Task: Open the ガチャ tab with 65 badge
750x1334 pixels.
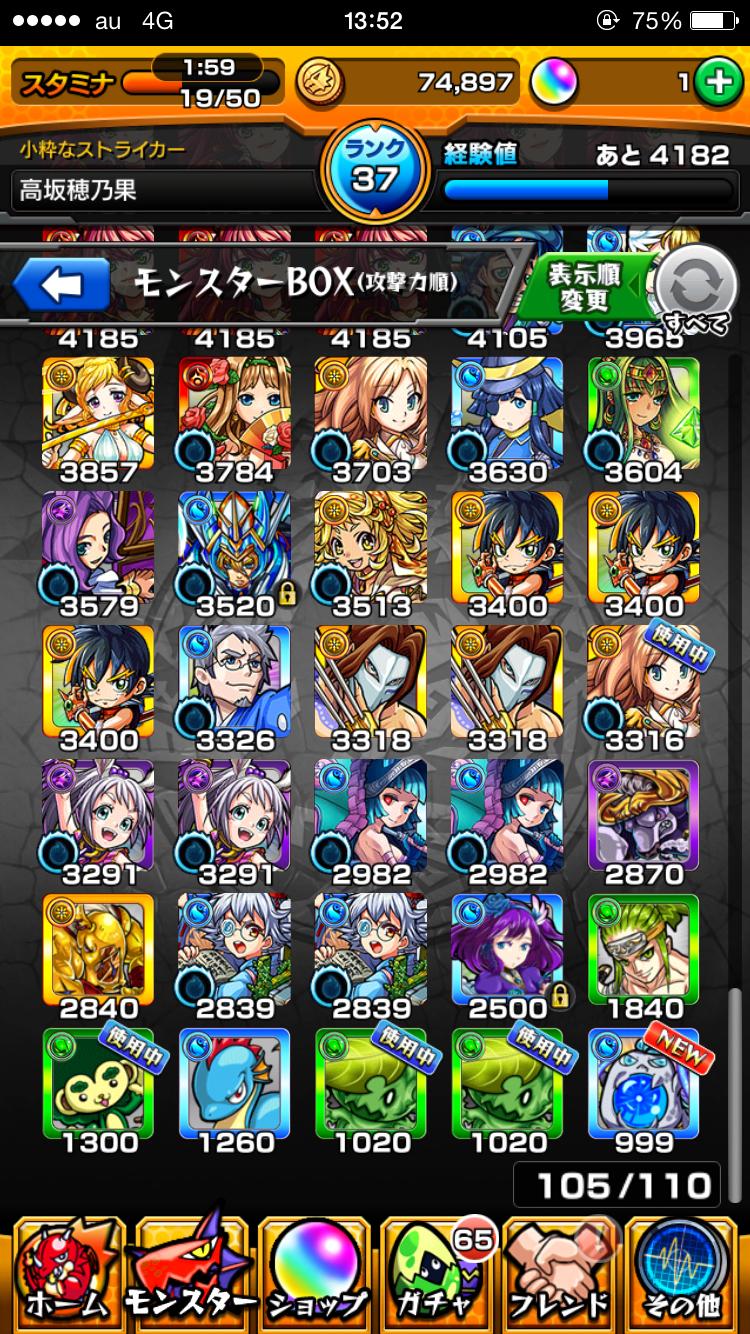Action: [437, 1274]
